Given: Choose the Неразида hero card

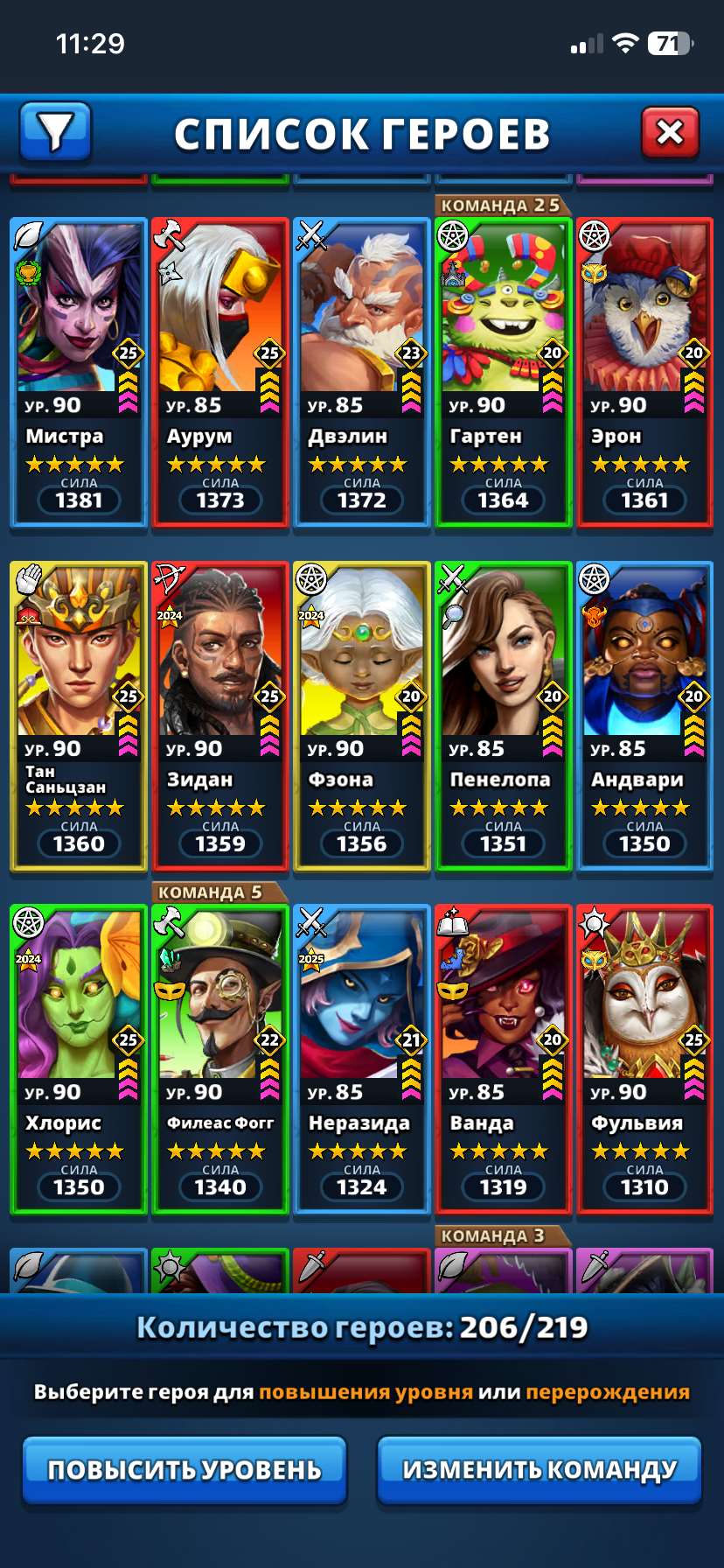Looking at the screenshot, I should (x=362, y=1060).
